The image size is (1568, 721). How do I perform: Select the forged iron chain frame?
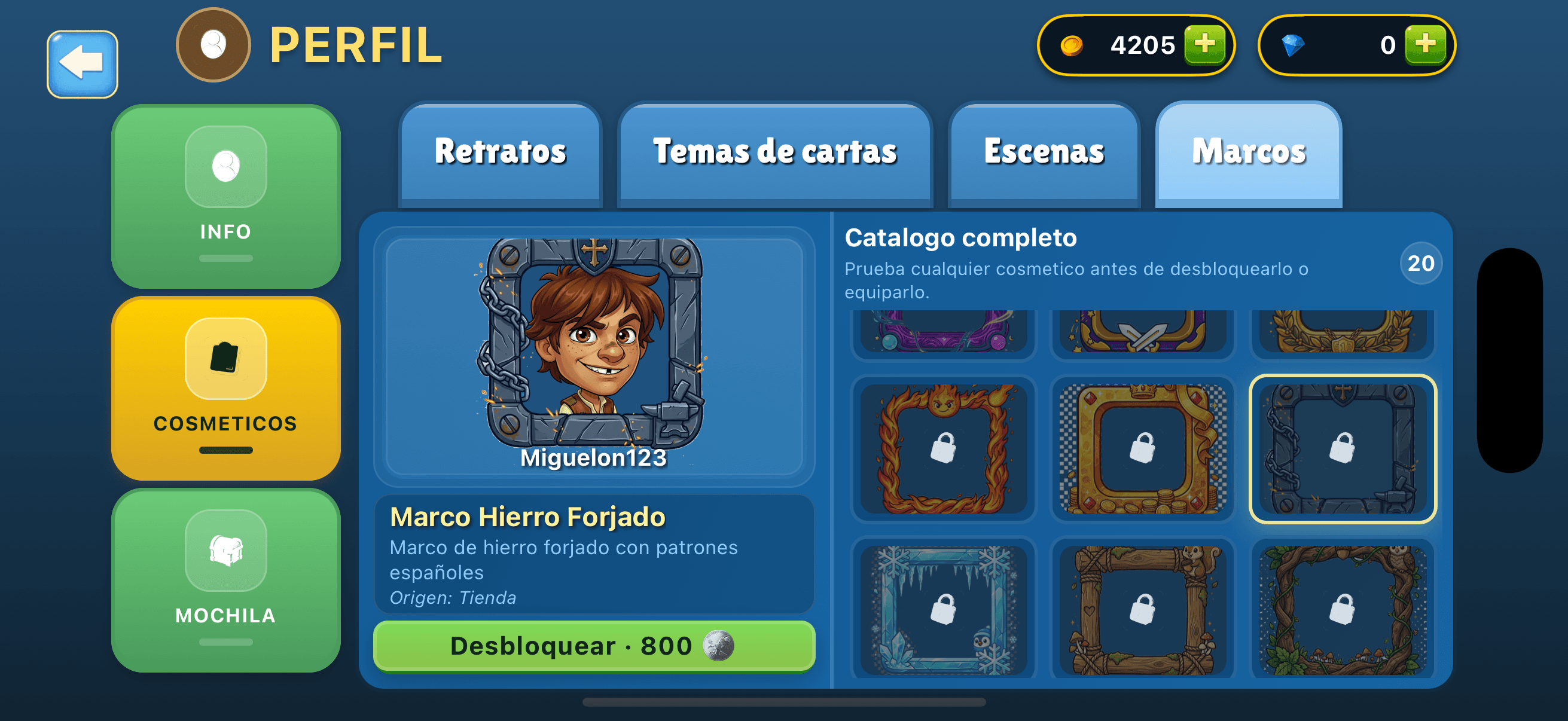click(x=1342, y=448)
